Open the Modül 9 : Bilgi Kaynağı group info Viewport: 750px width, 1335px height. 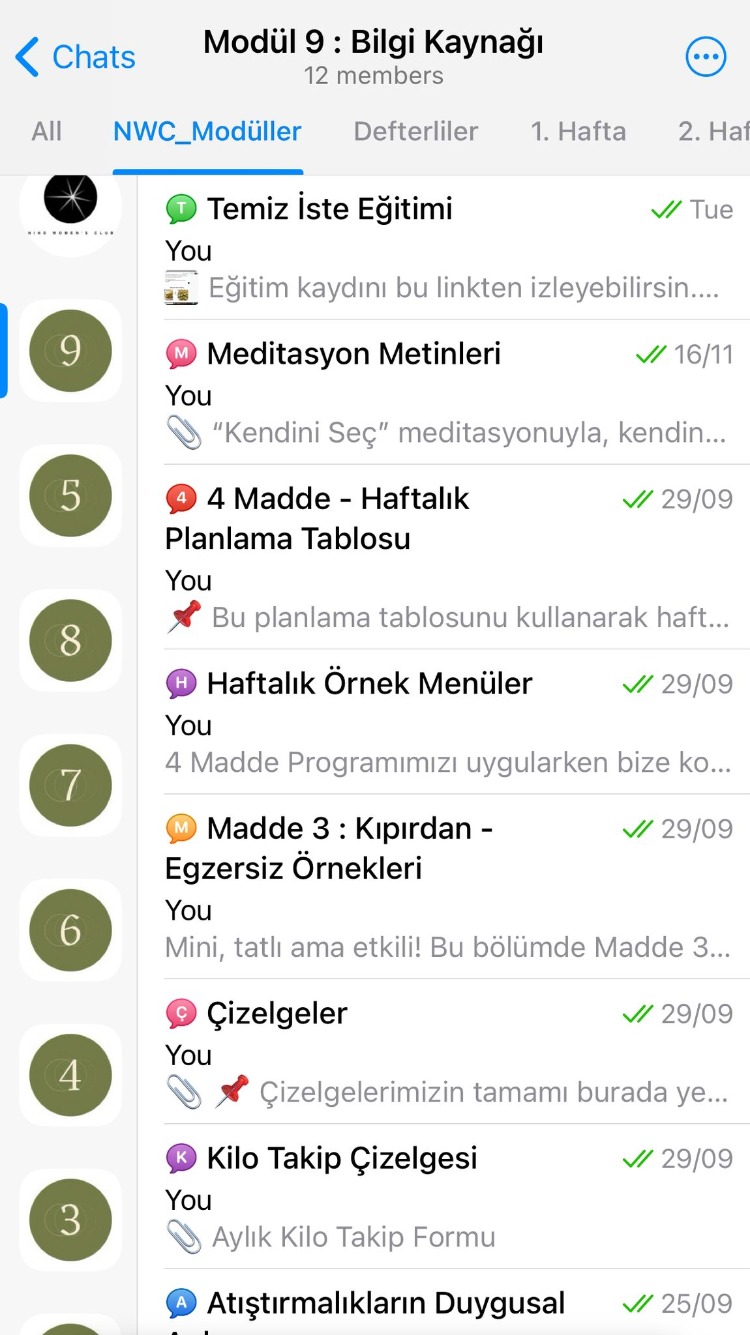click(374, 56)
